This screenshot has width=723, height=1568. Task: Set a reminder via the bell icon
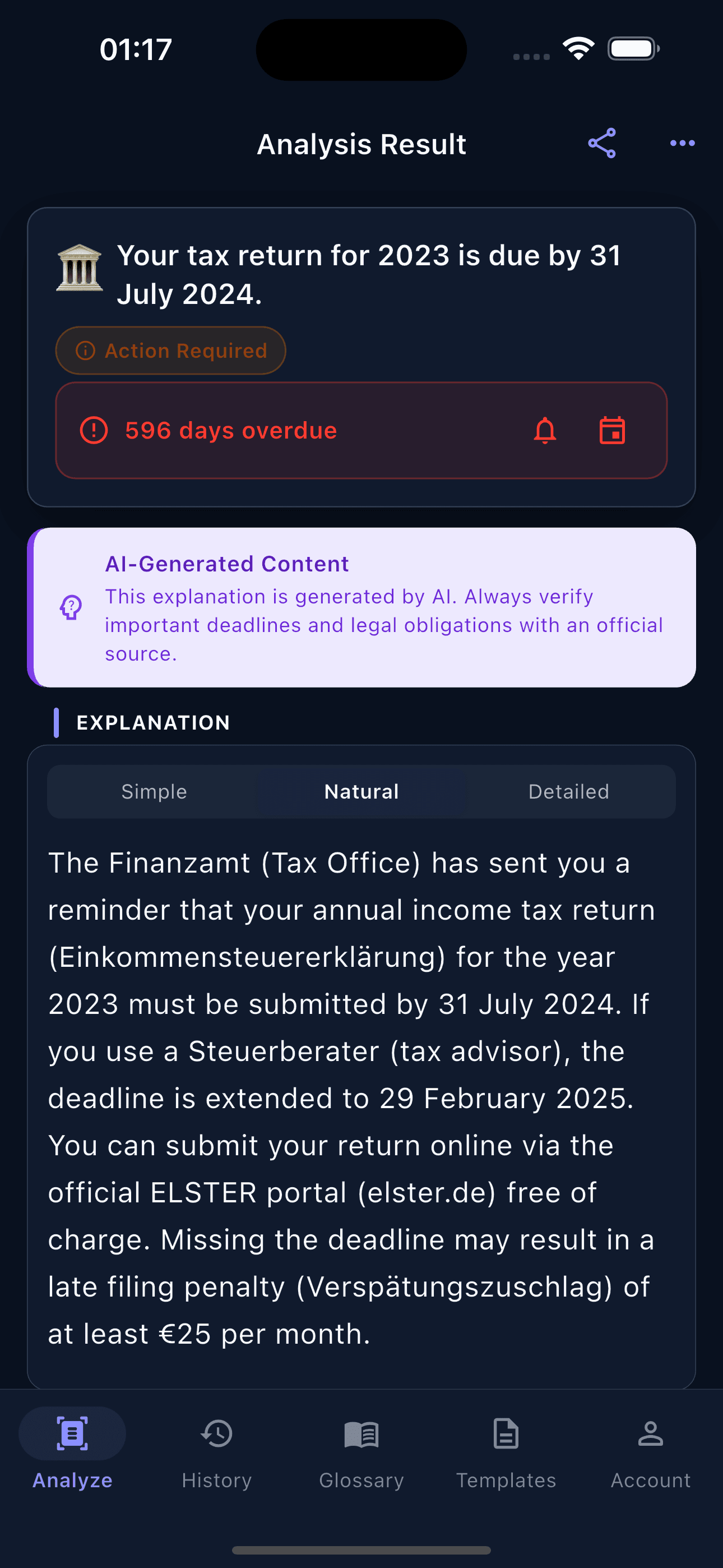[x=545, y=430]
